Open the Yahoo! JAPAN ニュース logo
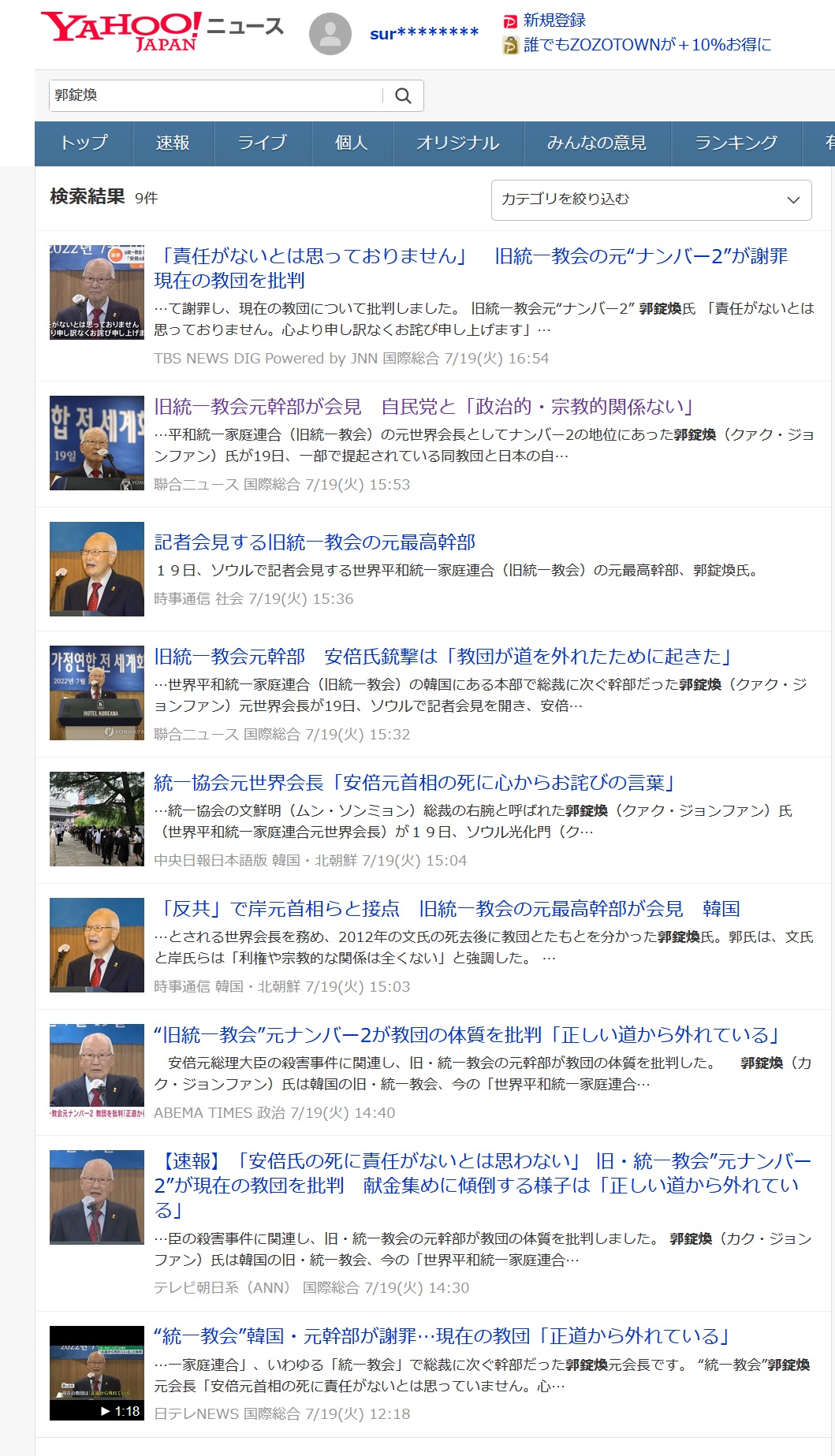This screenshot has height=1456, width=835. (162, 32)
